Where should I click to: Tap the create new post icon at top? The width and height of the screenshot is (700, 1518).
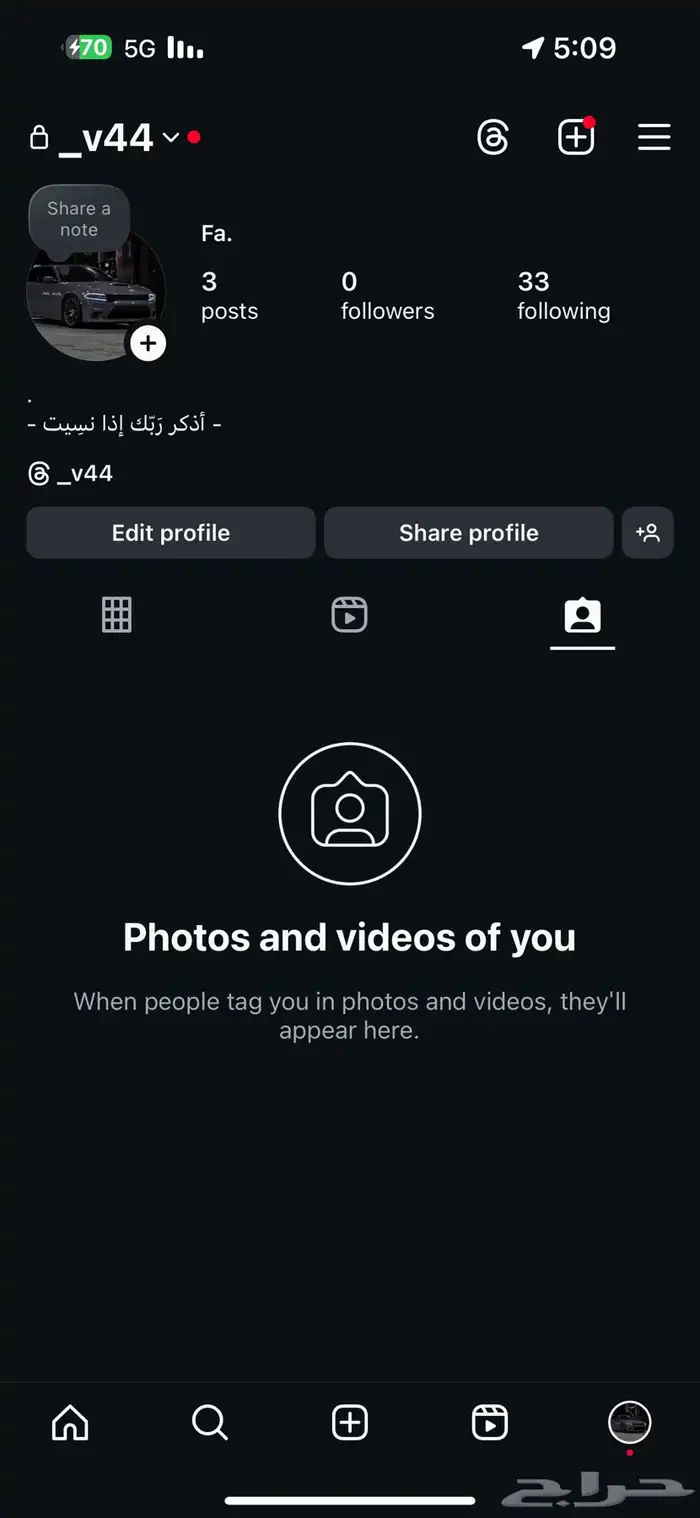tap(576, 138)
